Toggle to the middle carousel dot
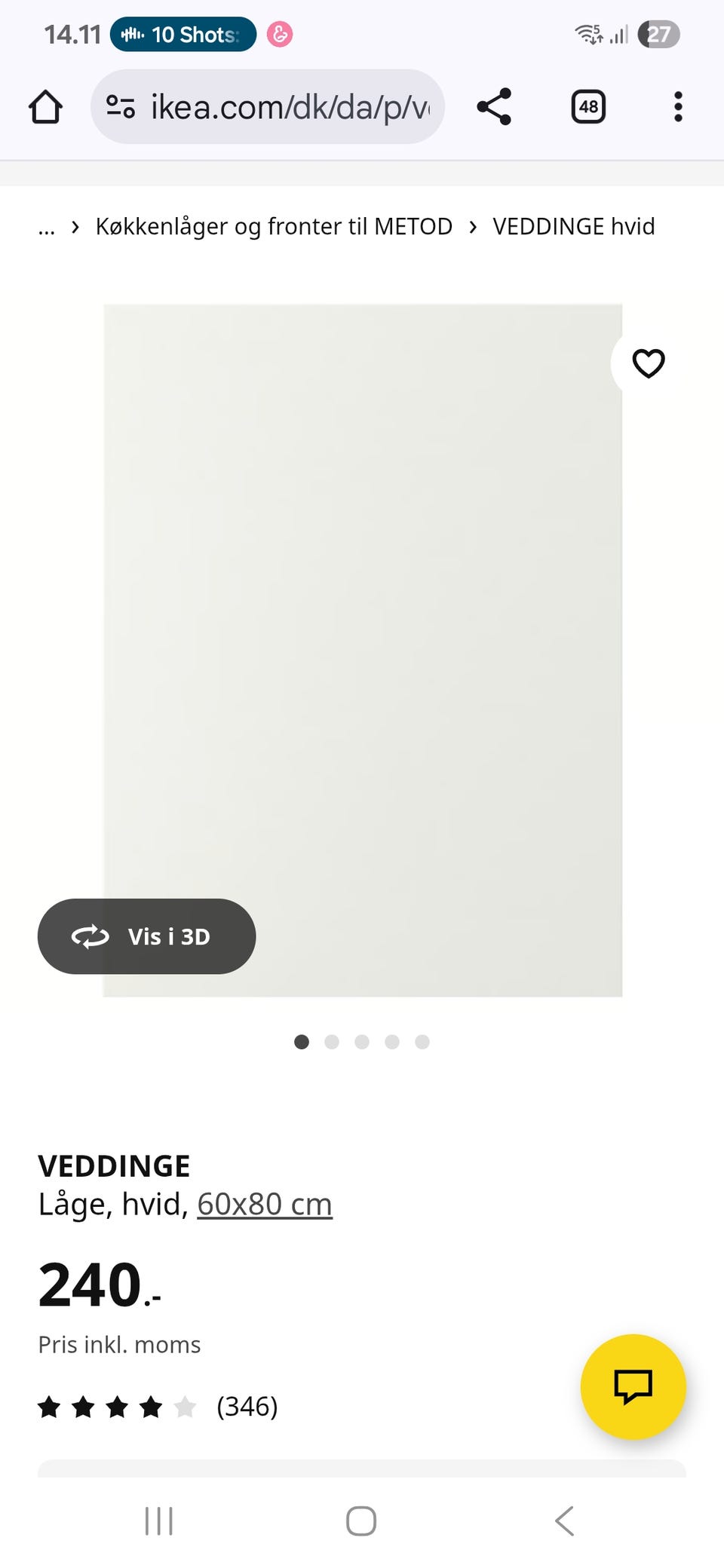This screenshot has height=1568, width=724. click(362, 1042)
